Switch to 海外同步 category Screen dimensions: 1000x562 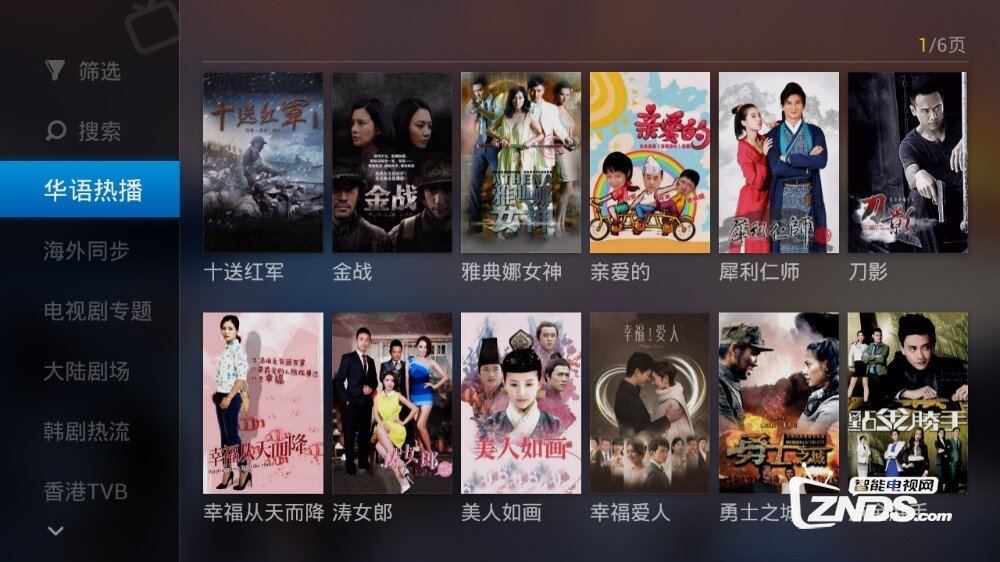86,251
